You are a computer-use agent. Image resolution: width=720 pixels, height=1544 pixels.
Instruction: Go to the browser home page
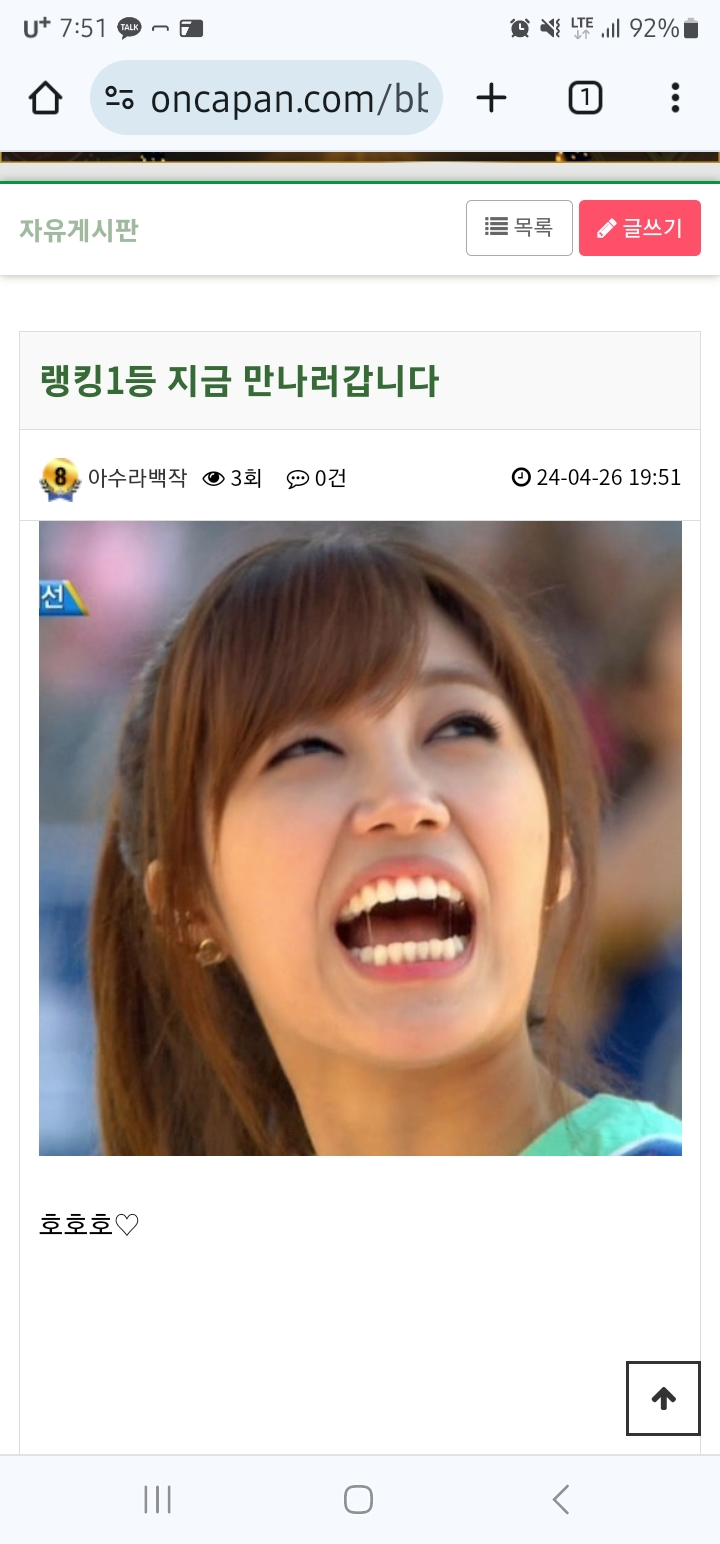tap(46, 98)
